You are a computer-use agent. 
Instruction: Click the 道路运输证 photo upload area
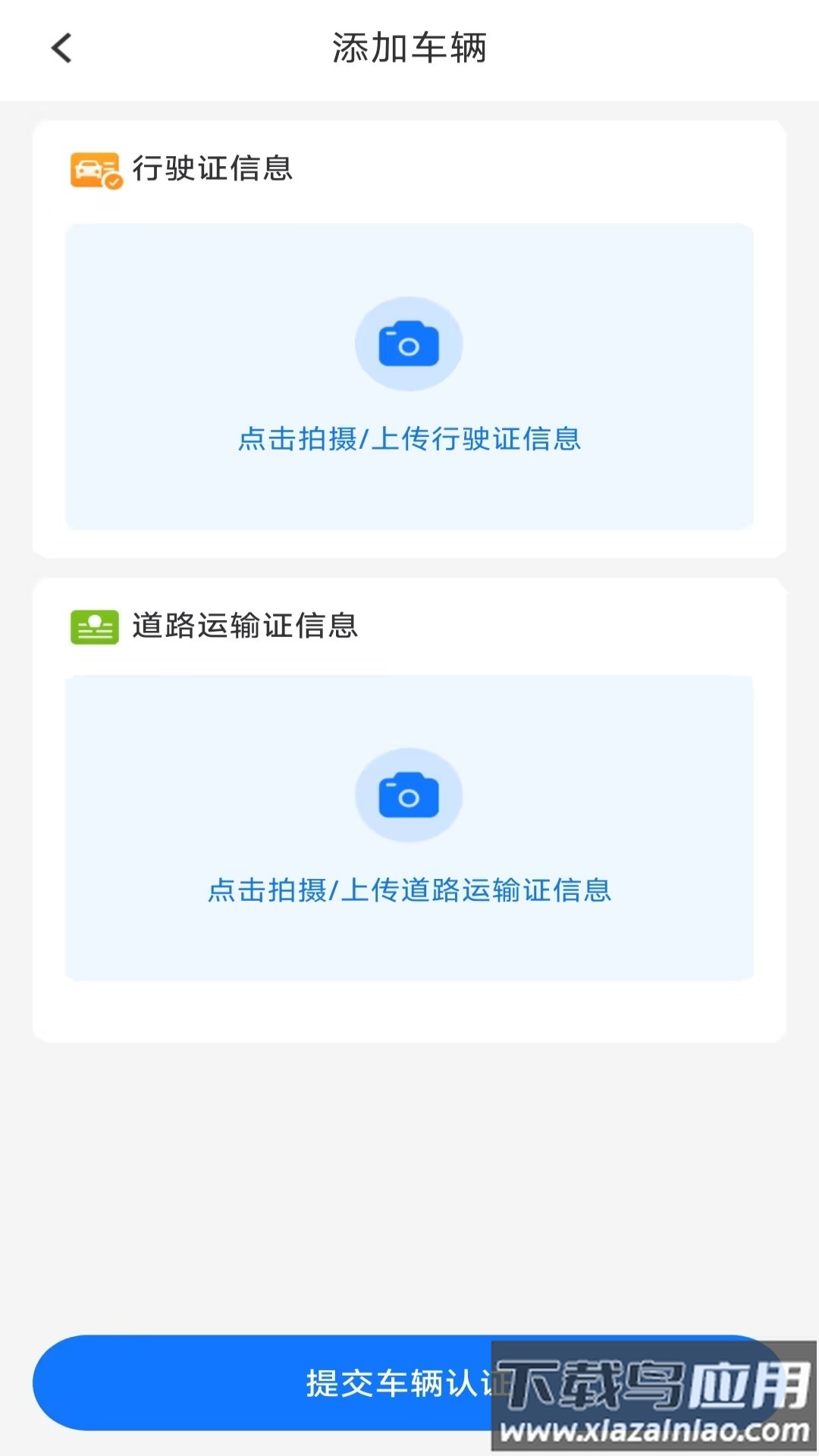409,827
